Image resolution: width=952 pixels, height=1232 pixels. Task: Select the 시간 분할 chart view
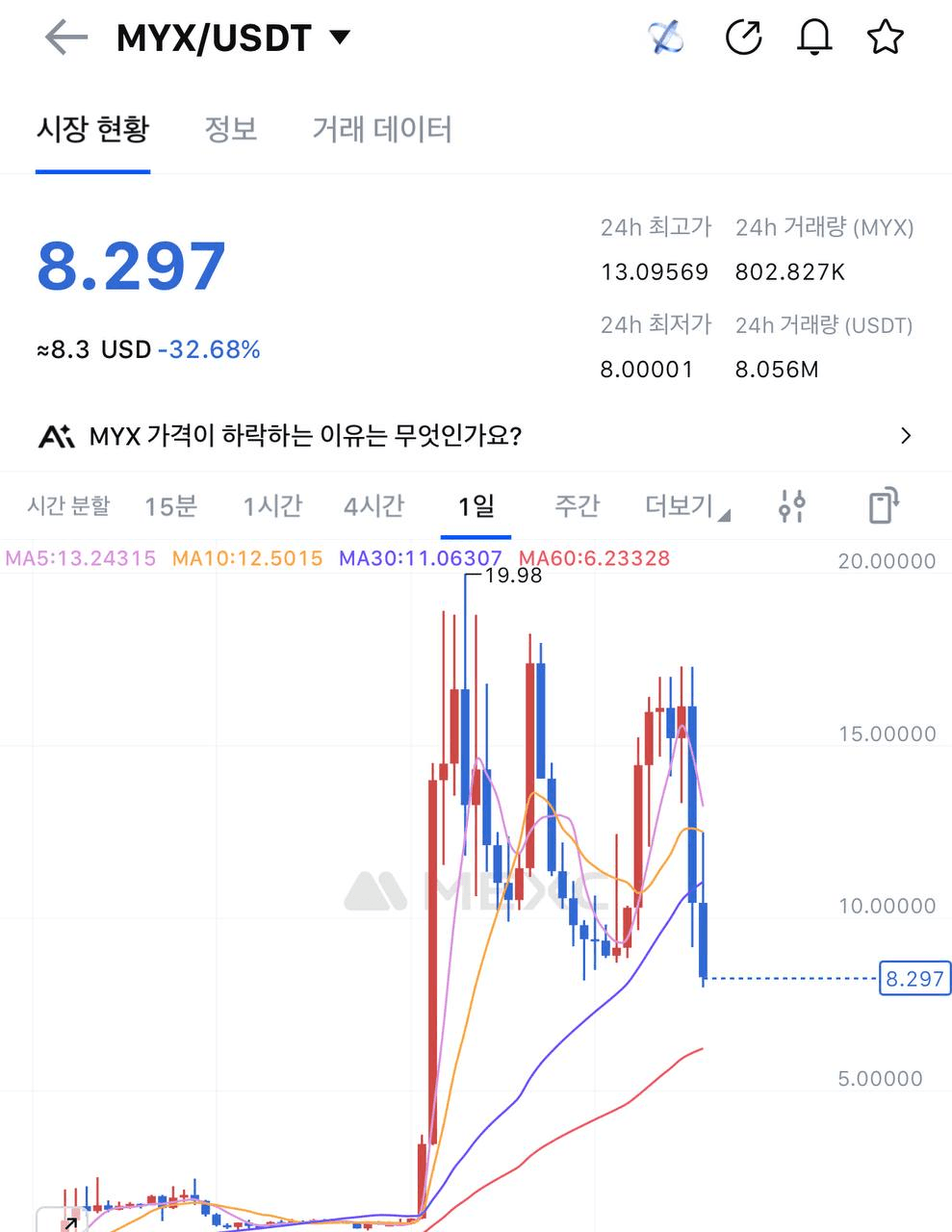pyautogui.click(x=68, y=505)
